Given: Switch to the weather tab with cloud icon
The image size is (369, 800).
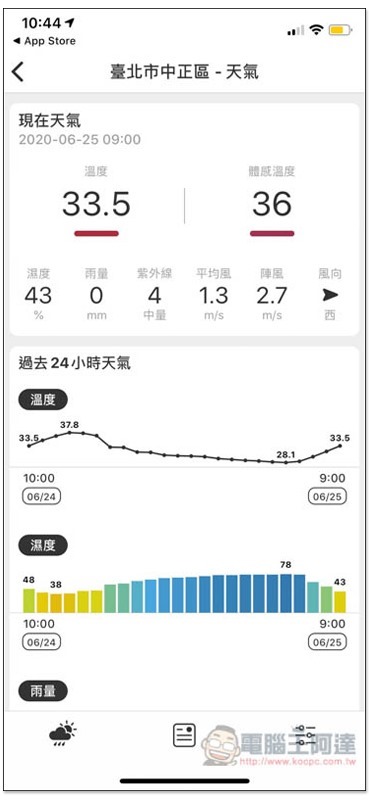Looking at the screenshot, I should (62, 734).
